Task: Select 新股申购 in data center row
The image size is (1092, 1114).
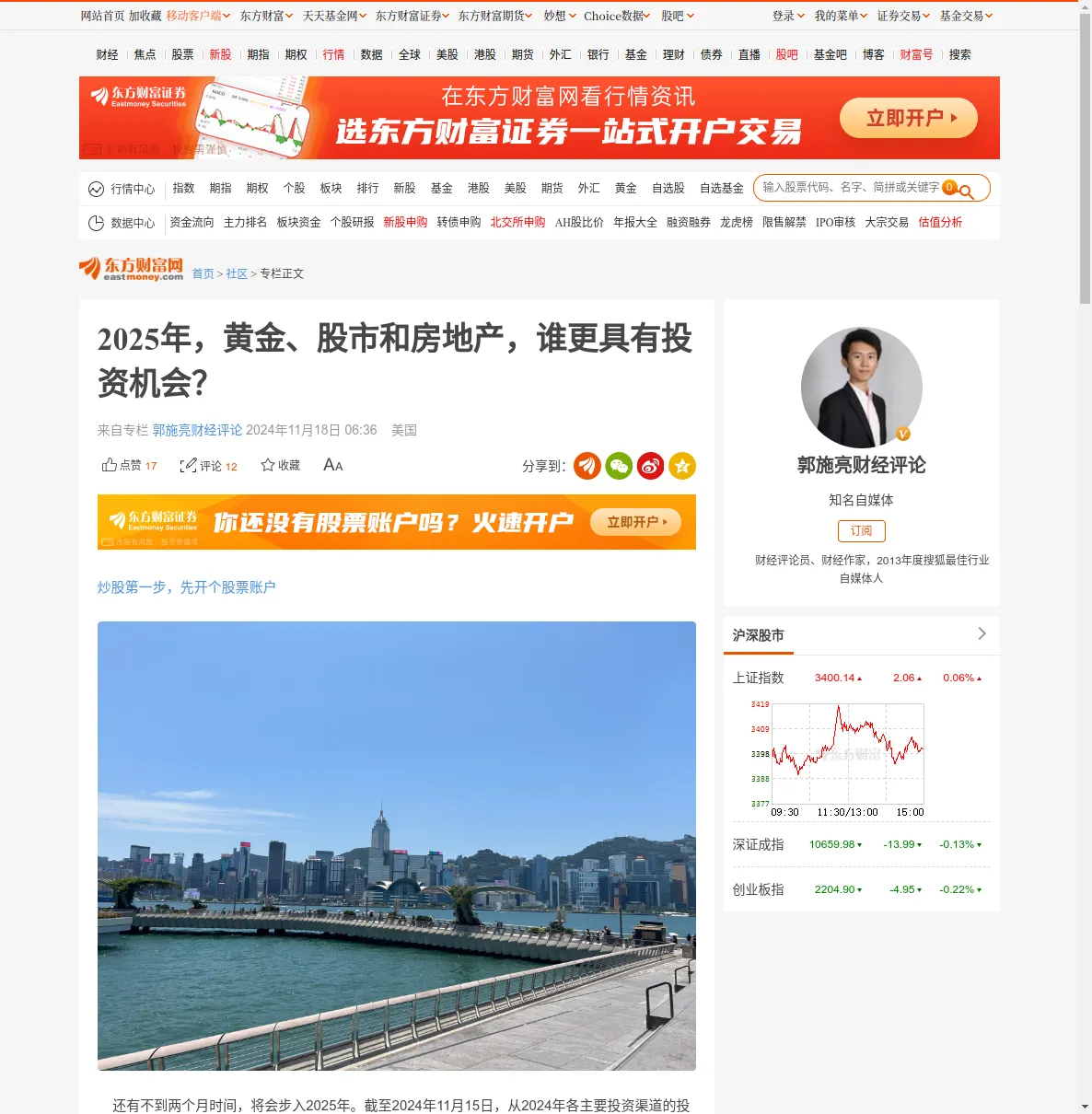Action: (x=405, y=223)
